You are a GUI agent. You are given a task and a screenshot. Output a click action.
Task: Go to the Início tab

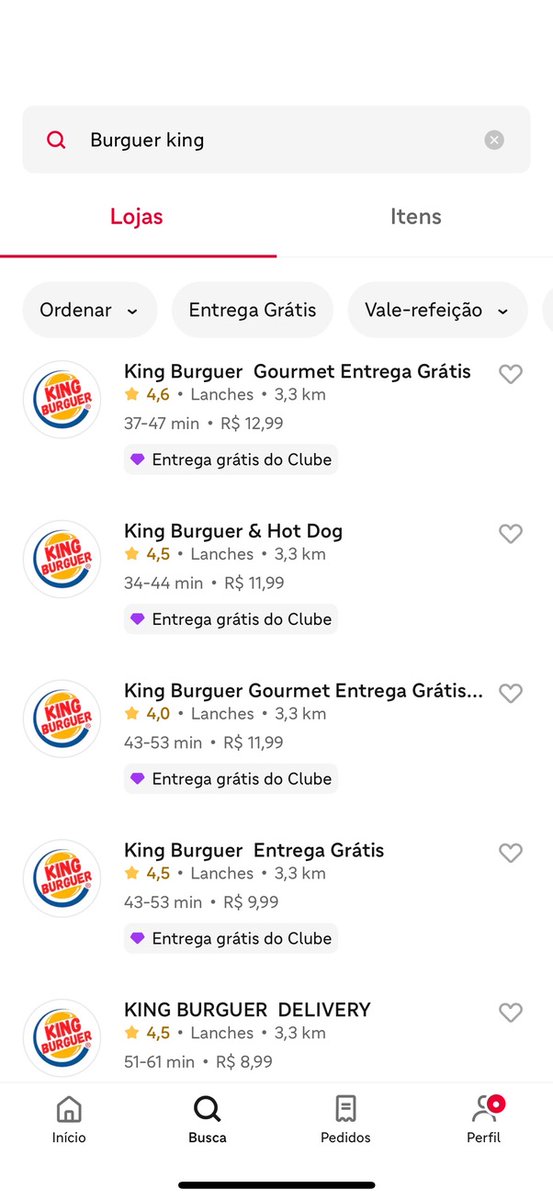click(69, 1119)
